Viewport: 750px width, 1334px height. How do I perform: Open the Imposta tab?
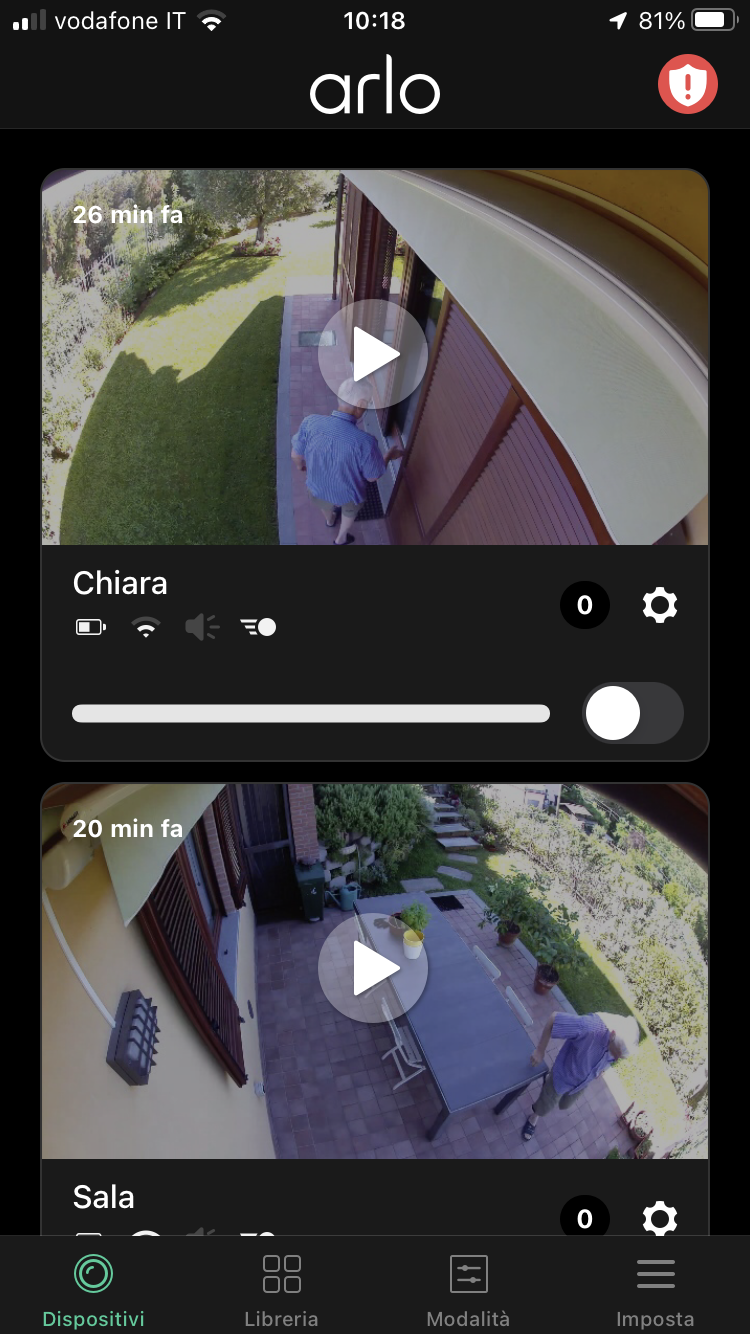[655, 1290]
